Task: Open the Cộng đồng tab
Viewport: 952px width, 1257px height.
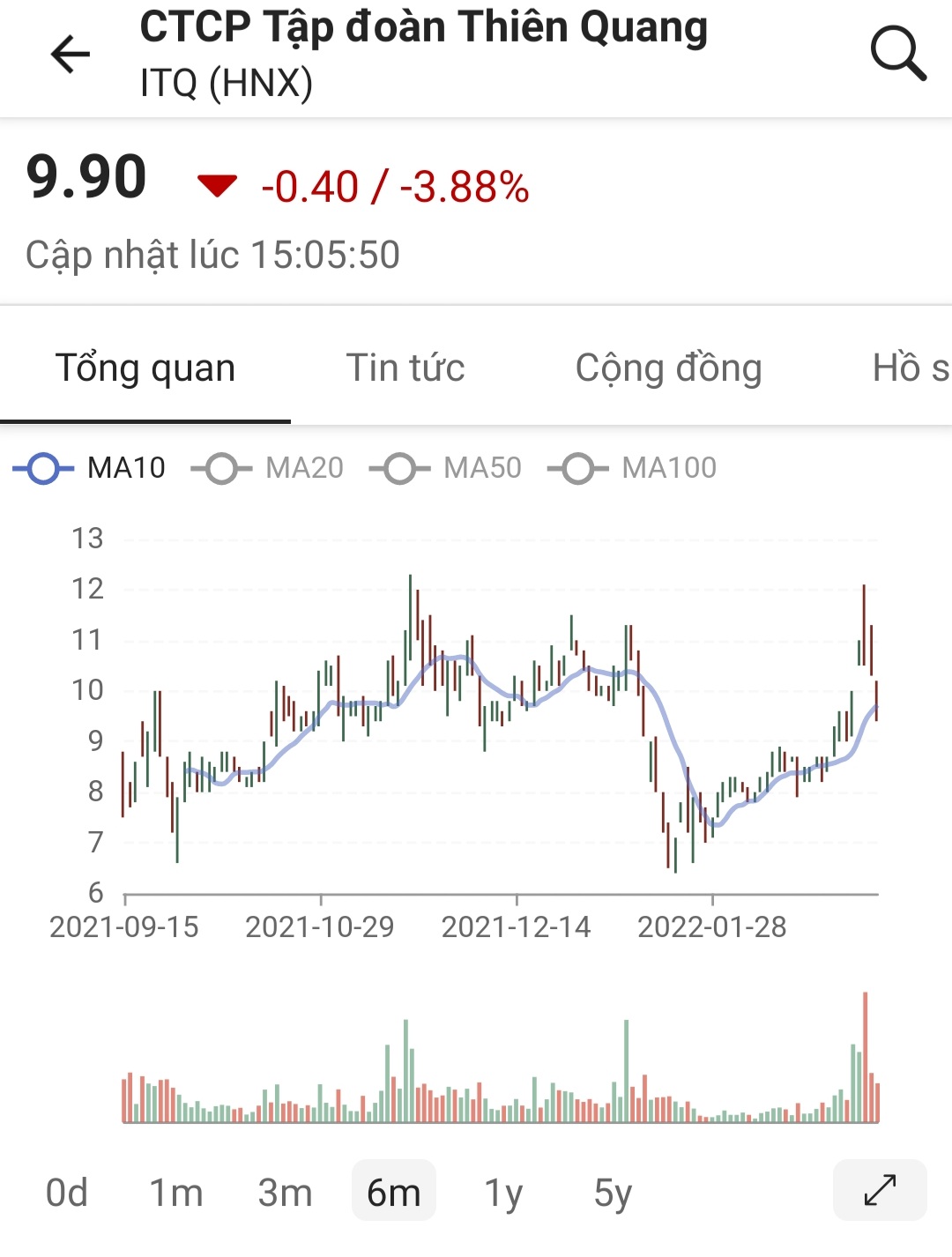Action: click(x=668, y=368)
